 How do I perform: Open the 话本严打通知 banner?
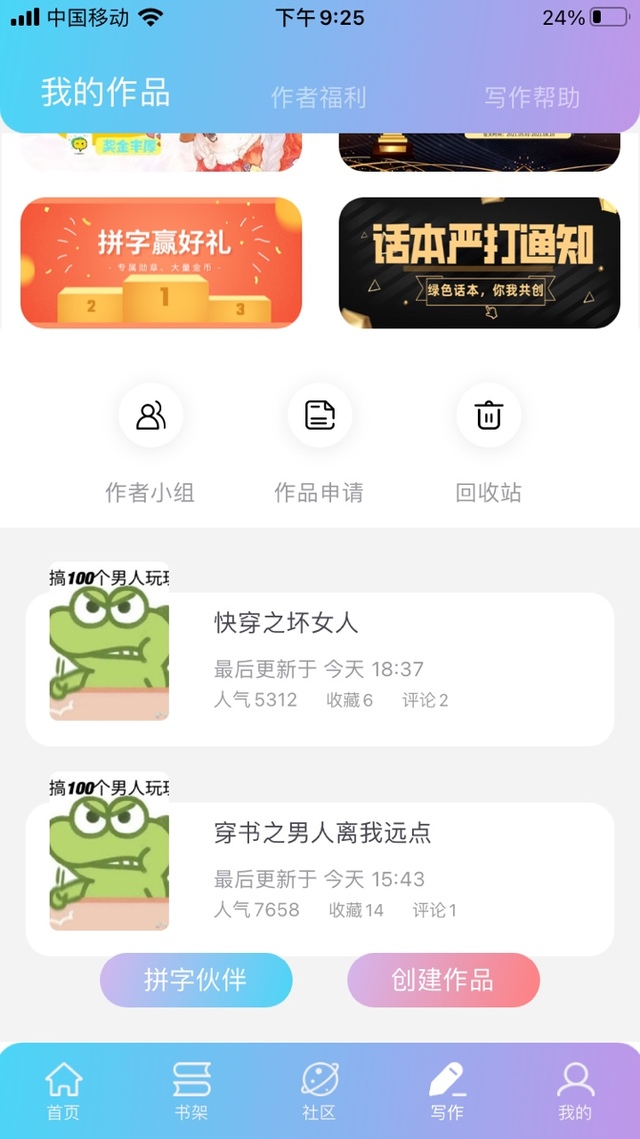click(x=479, y=262)
